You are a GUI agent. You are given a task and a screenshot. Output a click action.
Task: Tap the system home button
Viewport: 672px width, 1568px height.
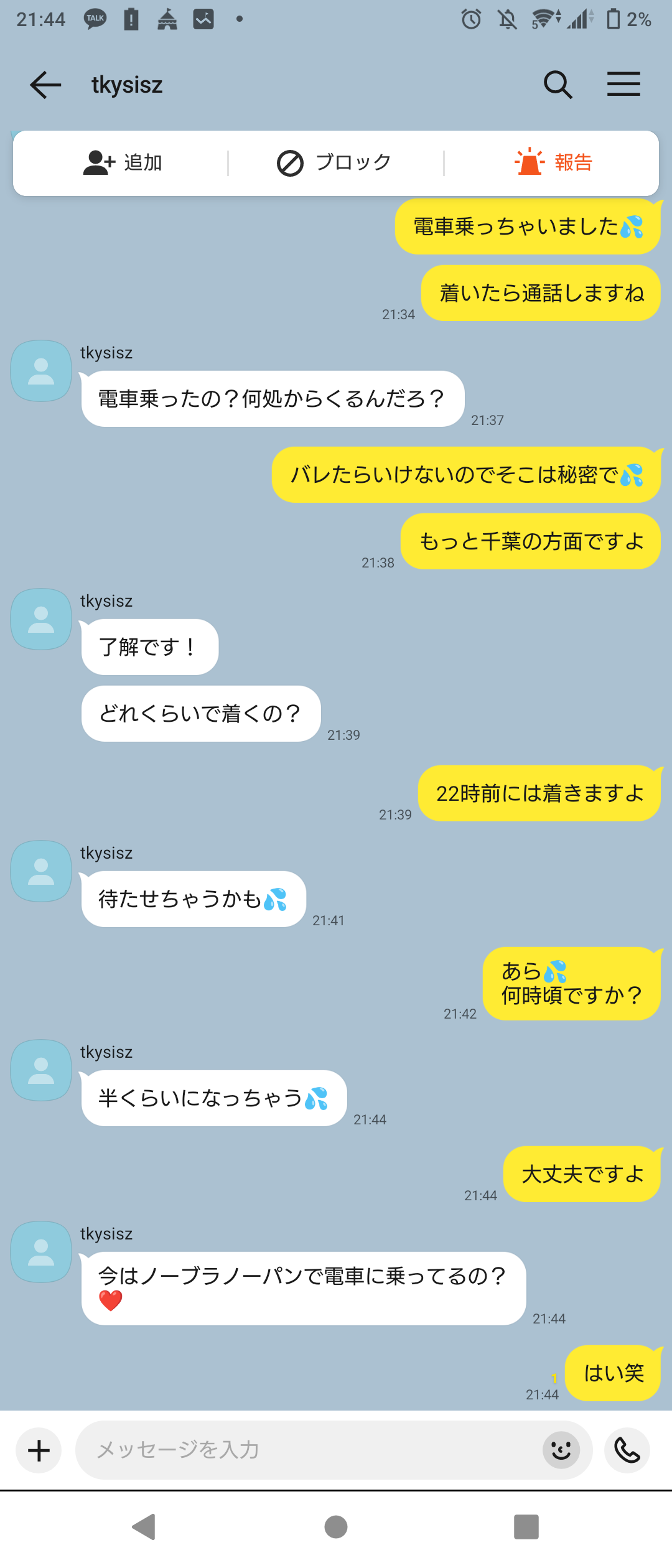[x=336, y=1527]
